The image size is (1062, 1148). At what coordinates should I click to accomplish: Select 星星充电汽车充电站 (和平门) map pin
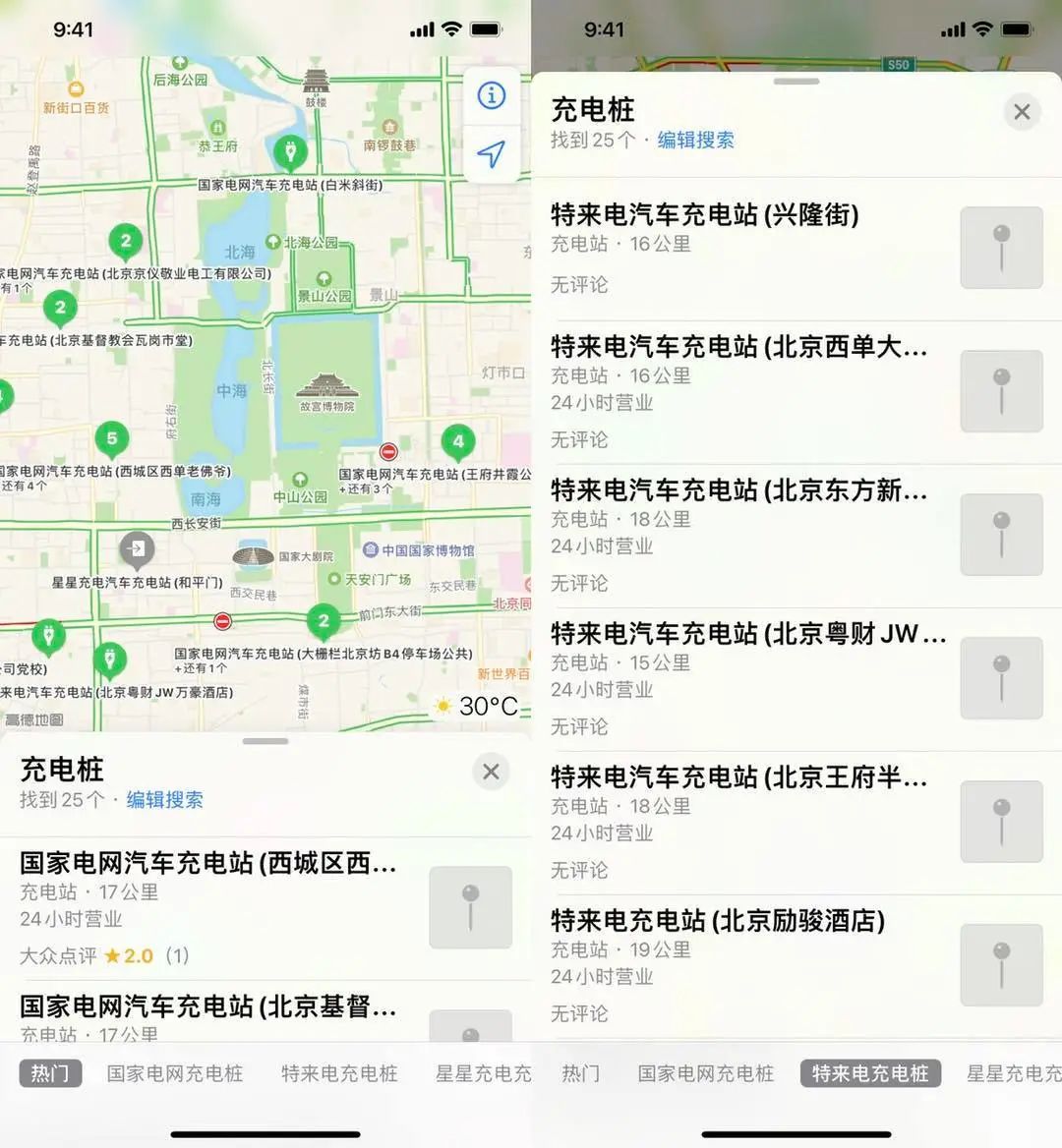point(137,549)
